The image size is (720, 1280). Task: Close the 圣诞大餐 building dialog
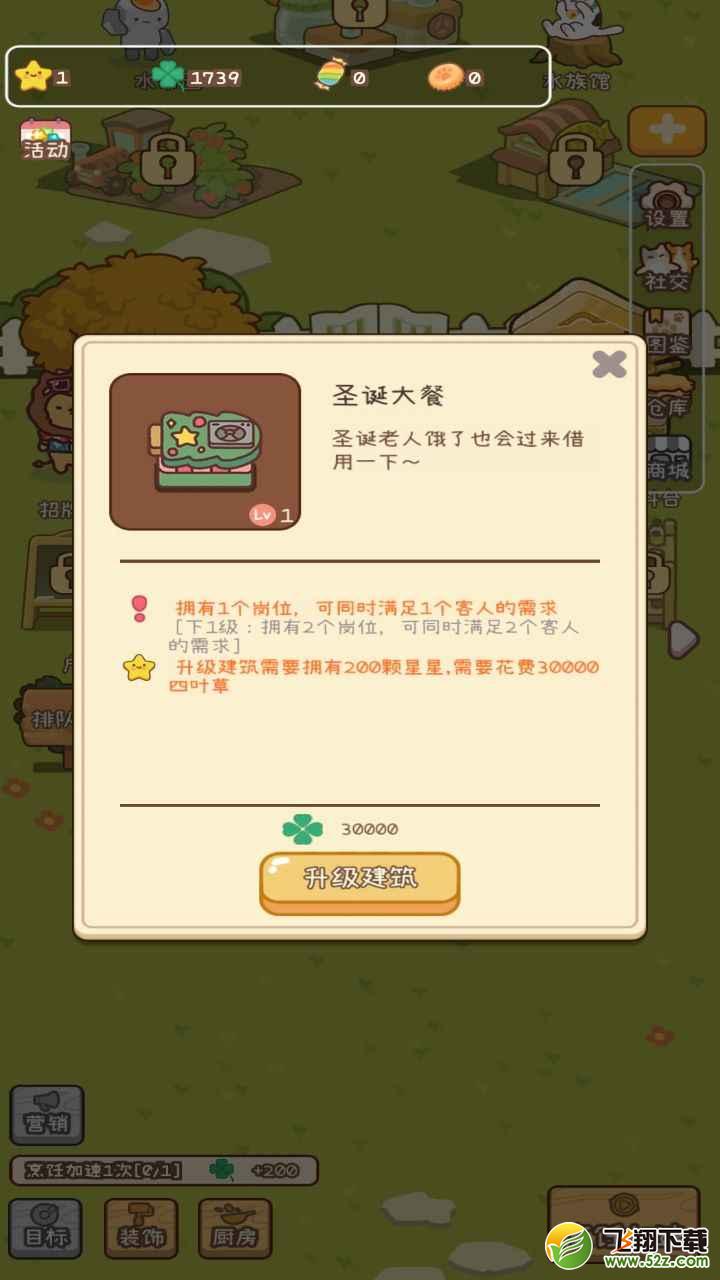tap(609, 364)
